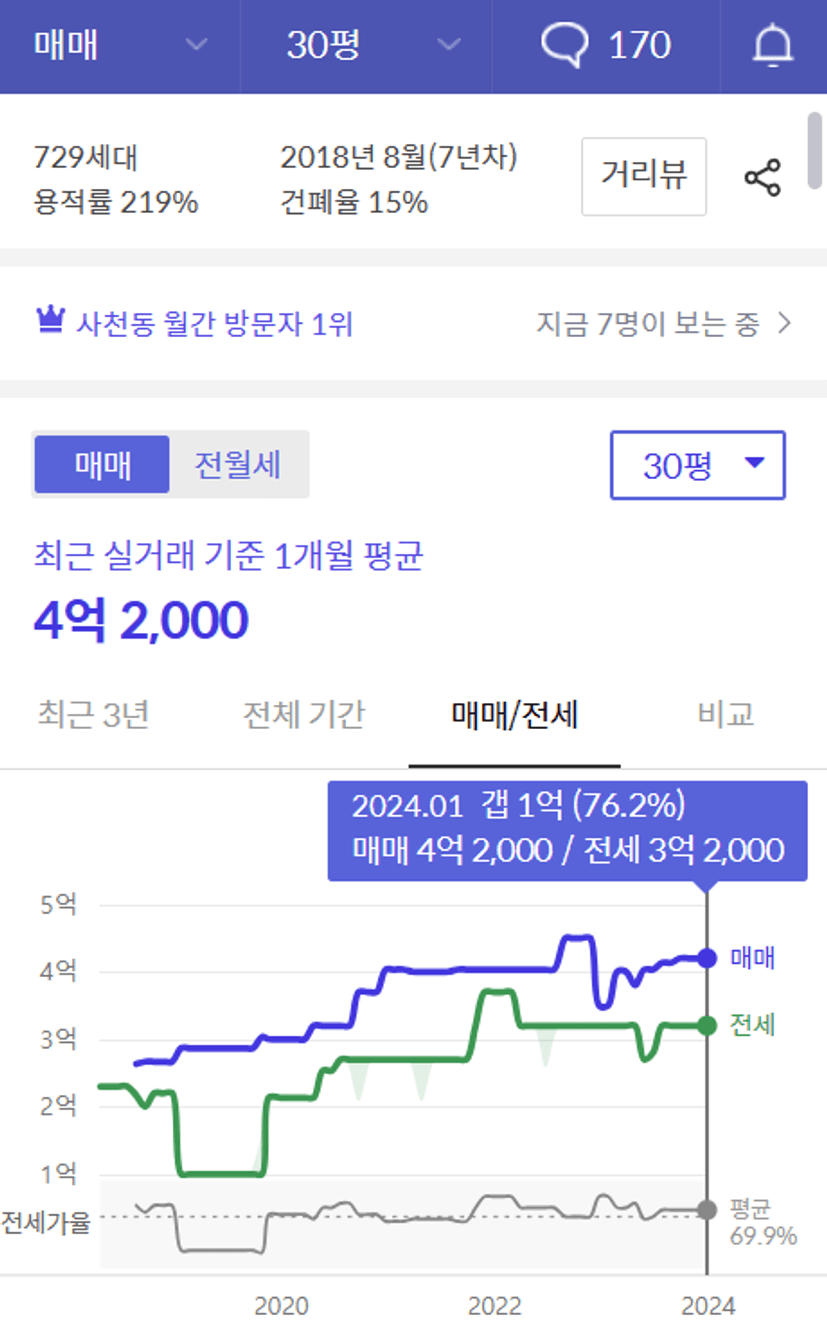Open the comments bubble showing 170
The height and width of the screenshot is (1327, 827).
pyautogui.click(x=606, y=46)
